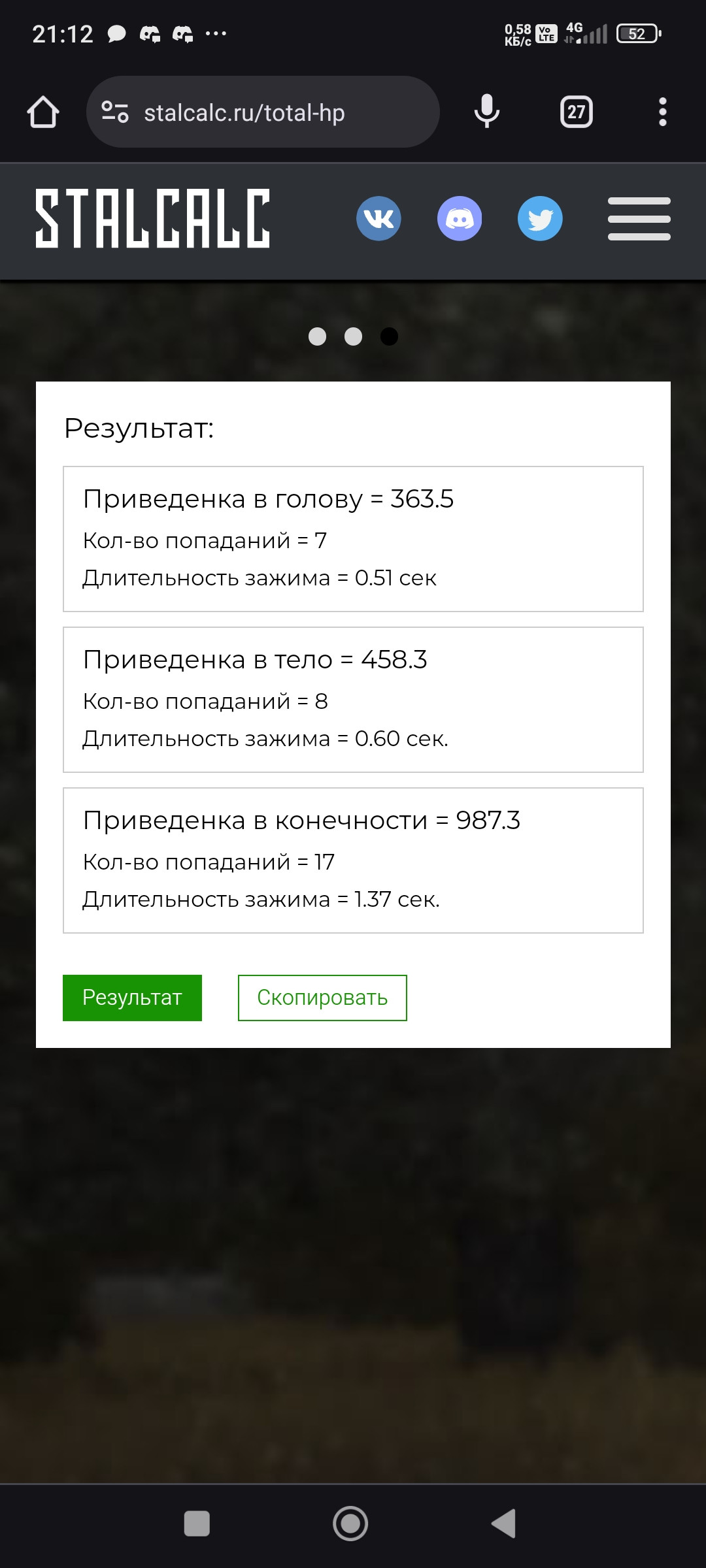Go back using the system back button

click(504, 1524)
